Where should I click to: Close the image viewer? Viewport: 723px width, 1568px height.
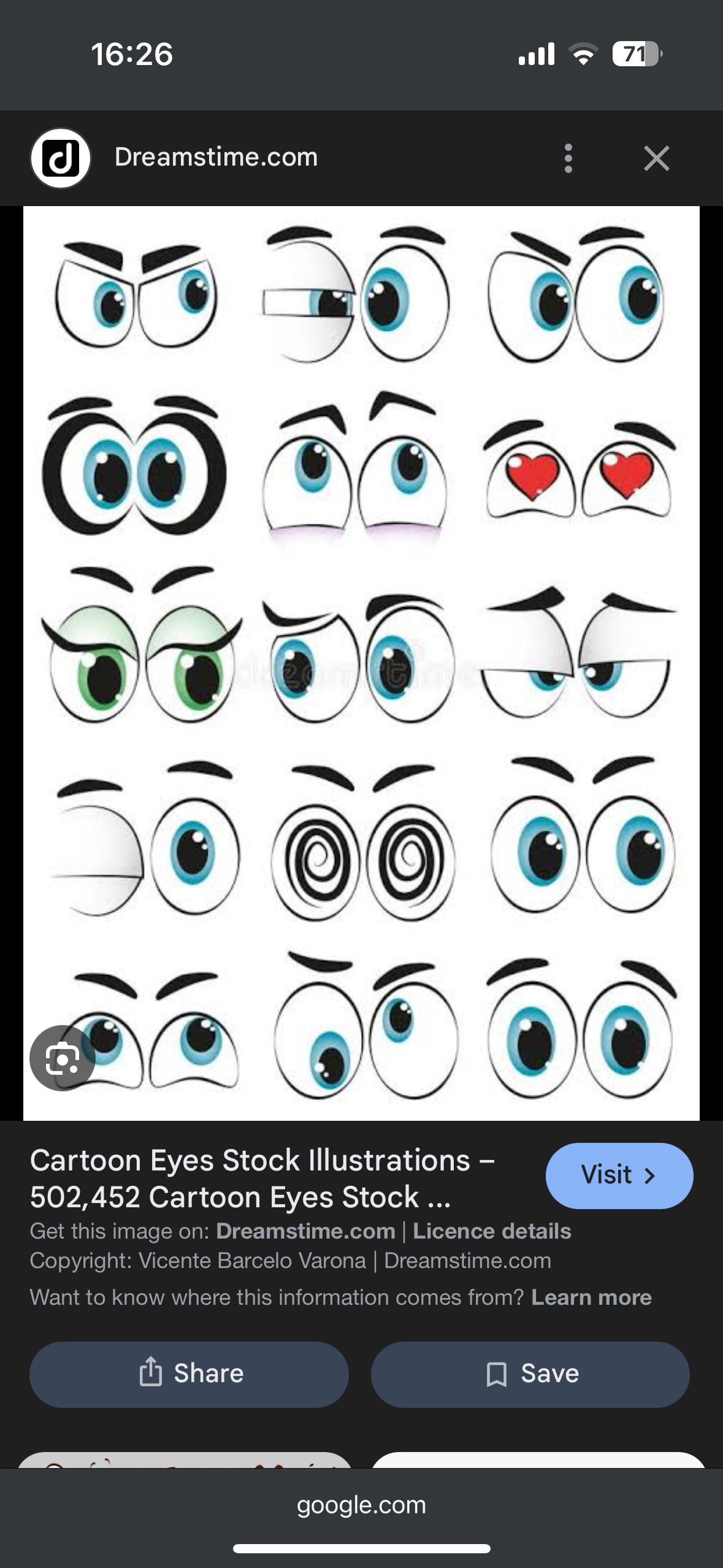click(656, 158)
